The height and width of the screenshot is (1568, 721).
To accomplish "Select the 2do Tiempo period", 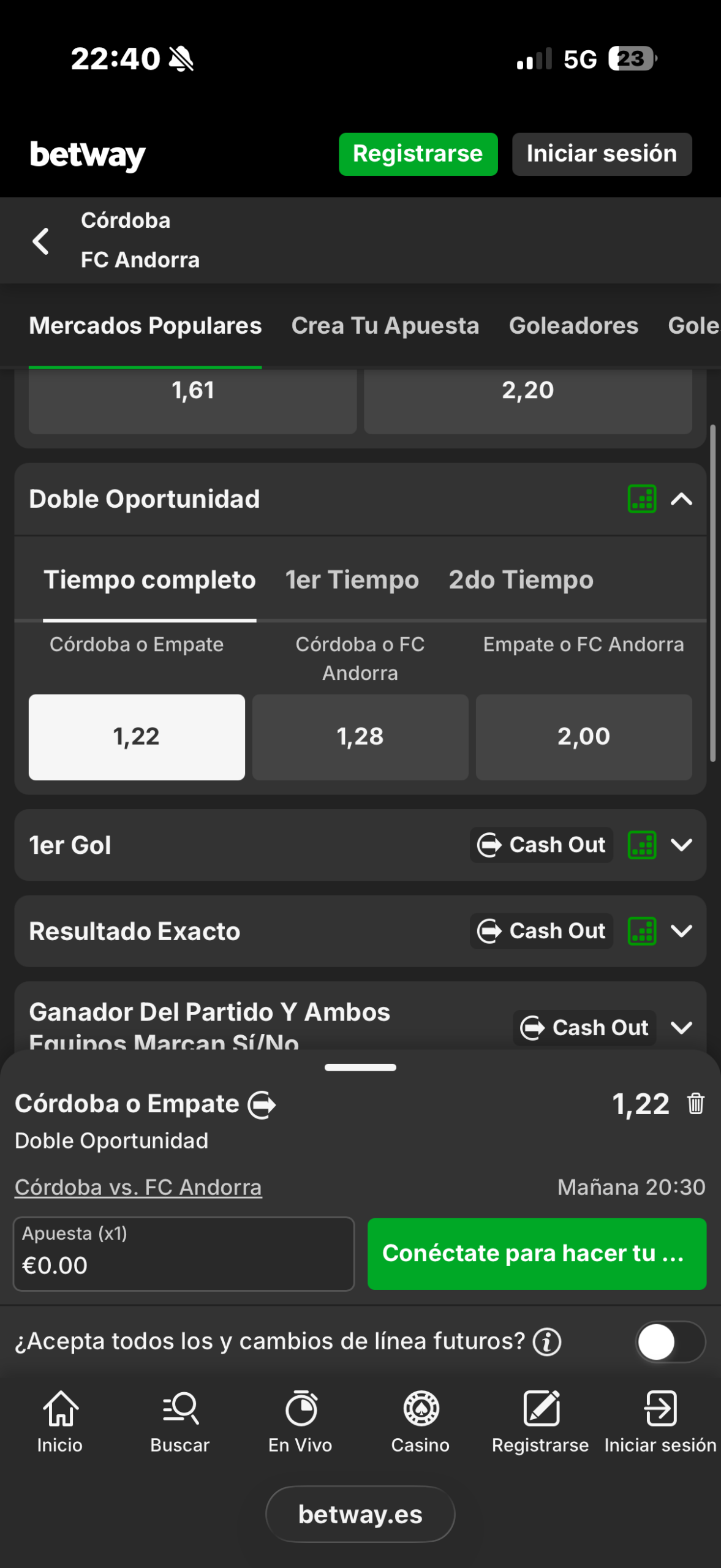I will (x=521, y=580).
